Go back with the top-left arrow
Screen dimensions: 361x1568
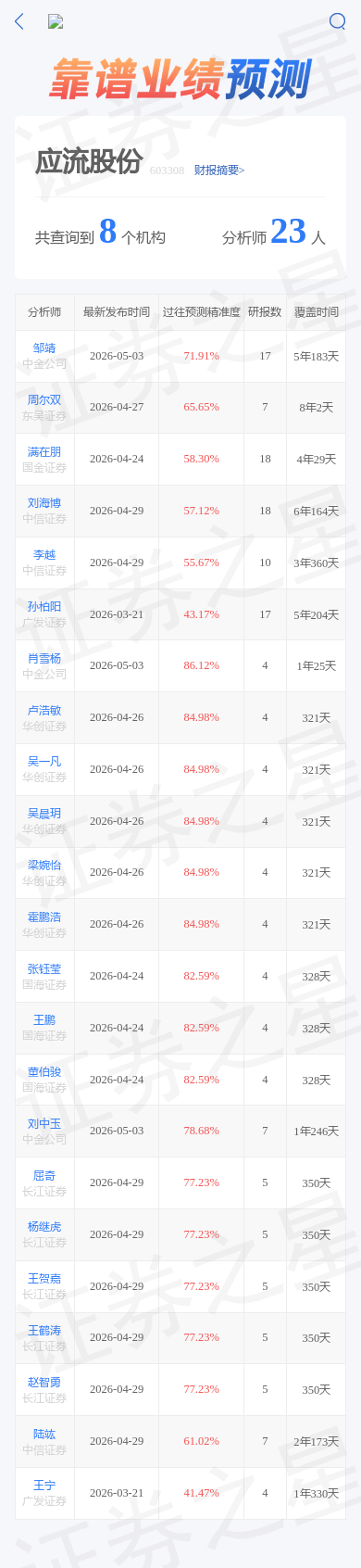(19, 21)
